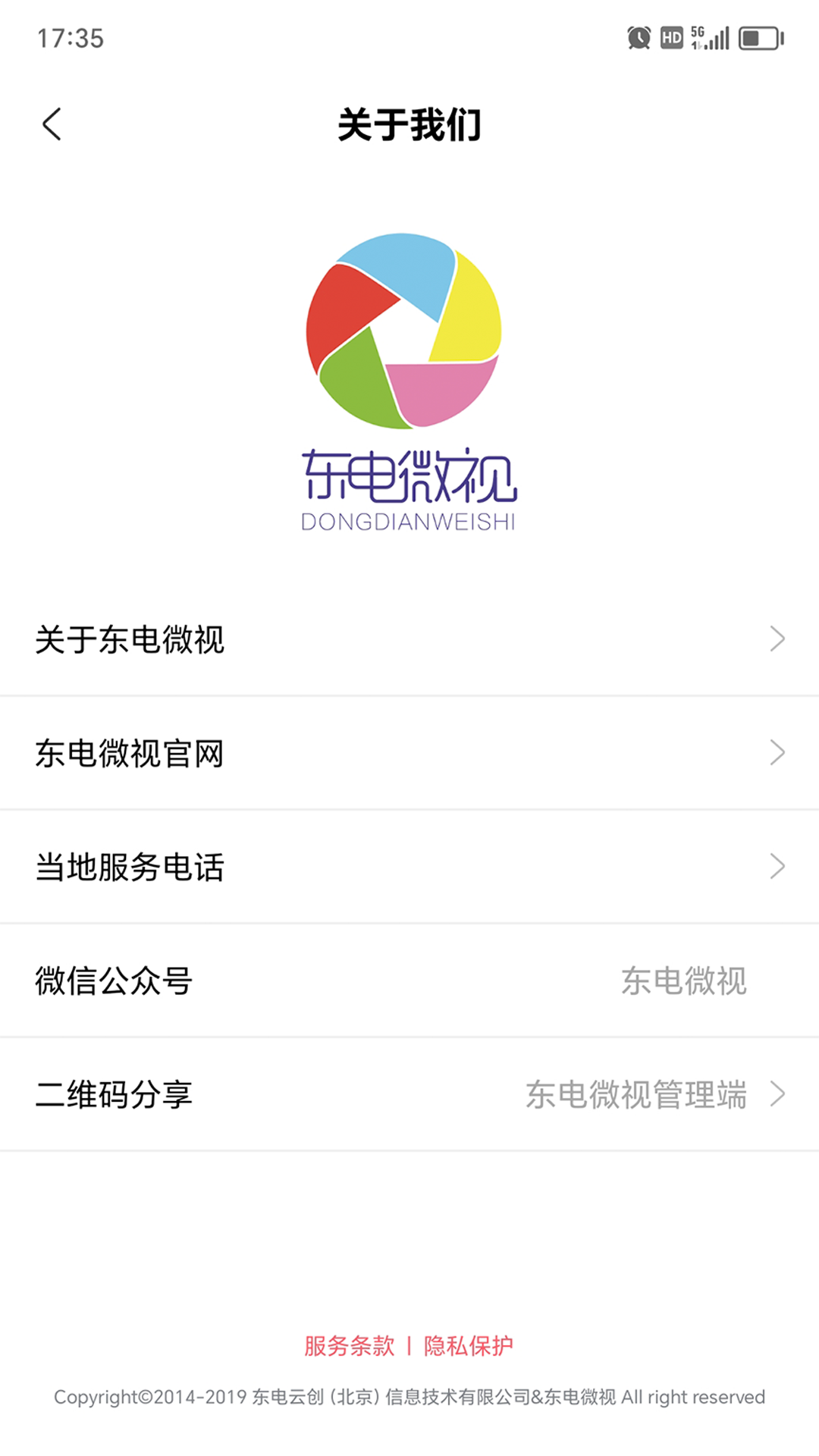Expand the 当地服务电话 row chevron
This screenshot has width=819, height=1456.
click(x=778, y=866)
